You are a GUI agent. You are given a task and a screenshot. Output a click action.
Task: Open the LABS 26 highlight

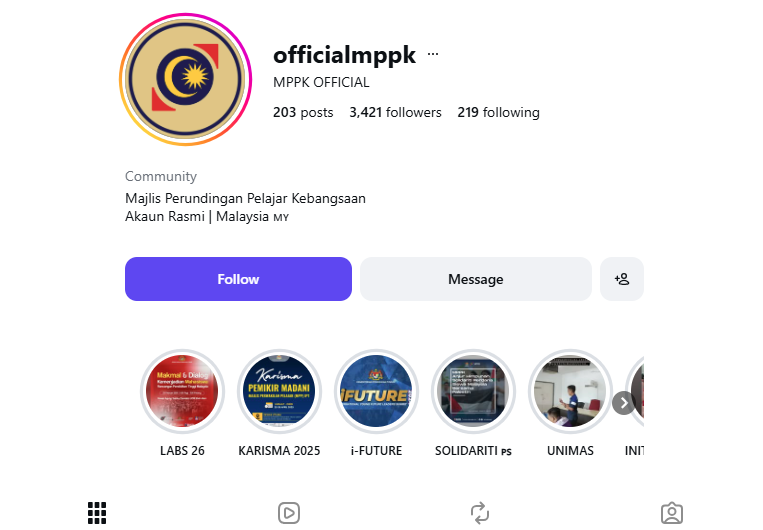[x=182, y=391]
